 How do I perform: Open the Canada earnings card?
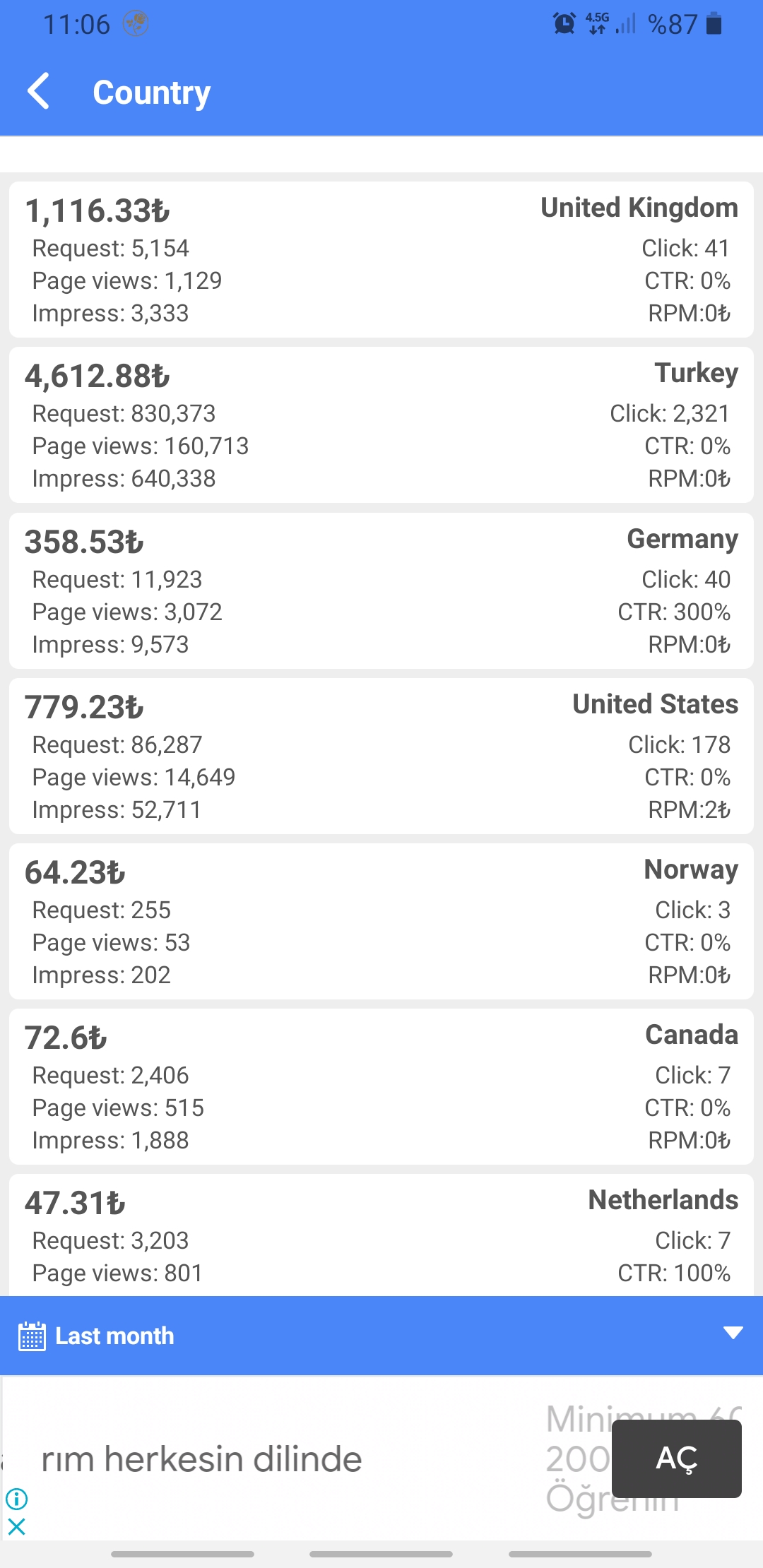(381, 1086)
